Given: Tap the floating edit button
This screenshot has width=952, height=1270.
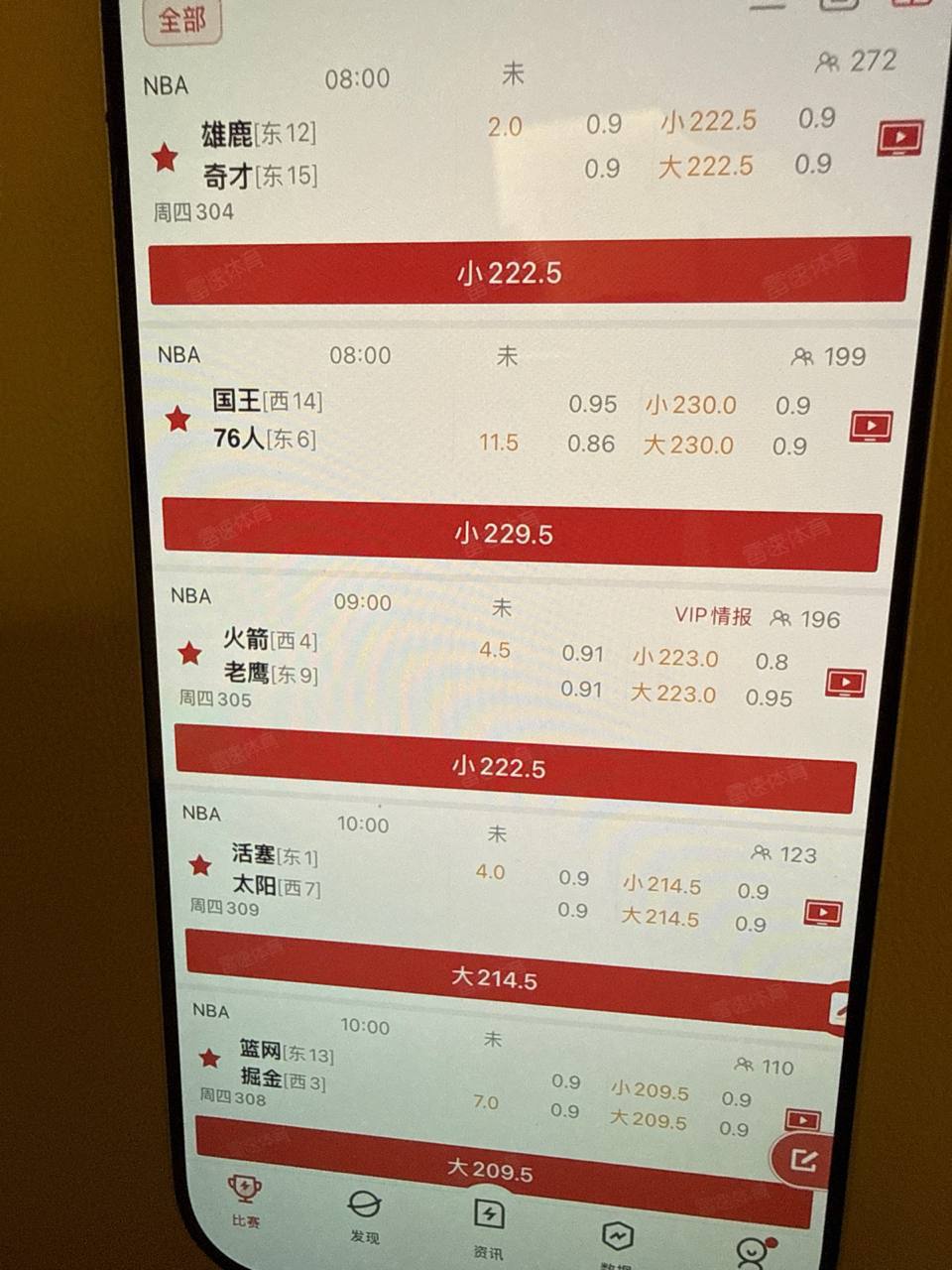Looking at the screenshot, I should pyautogui.click(x=803, y=1159).
